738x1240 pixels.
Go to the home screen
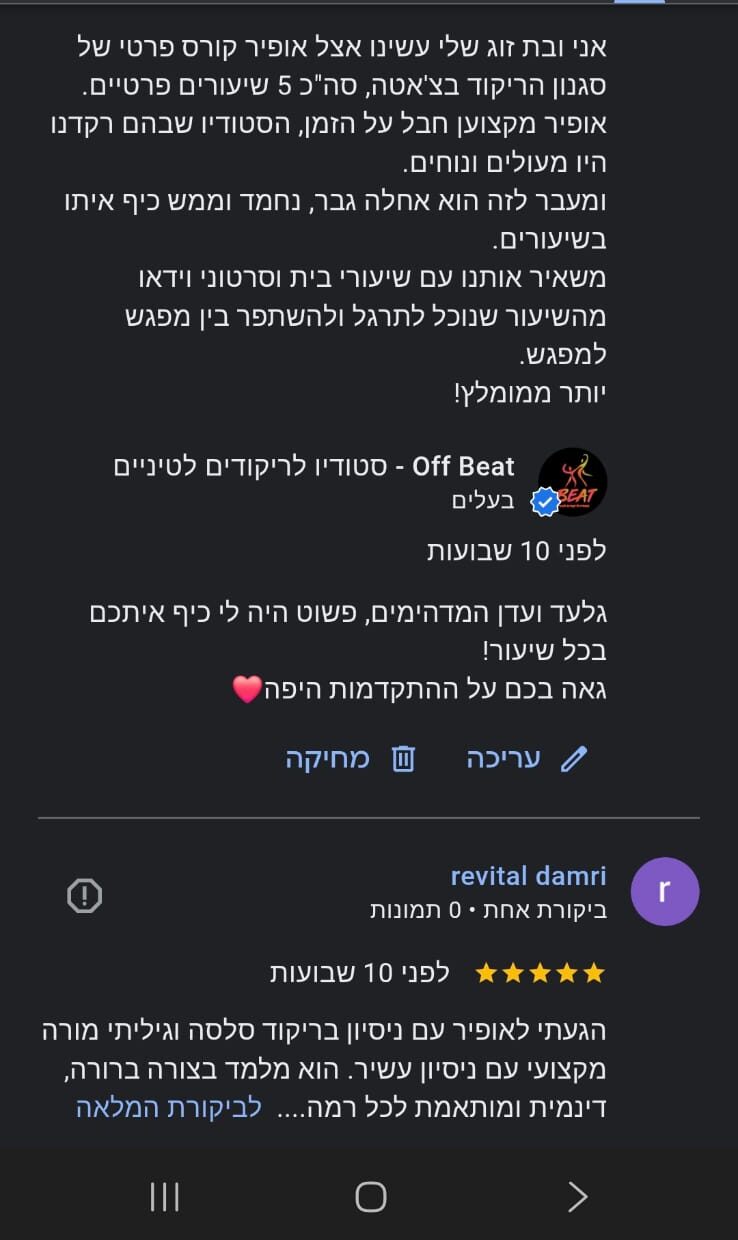tap(370, 1196)
